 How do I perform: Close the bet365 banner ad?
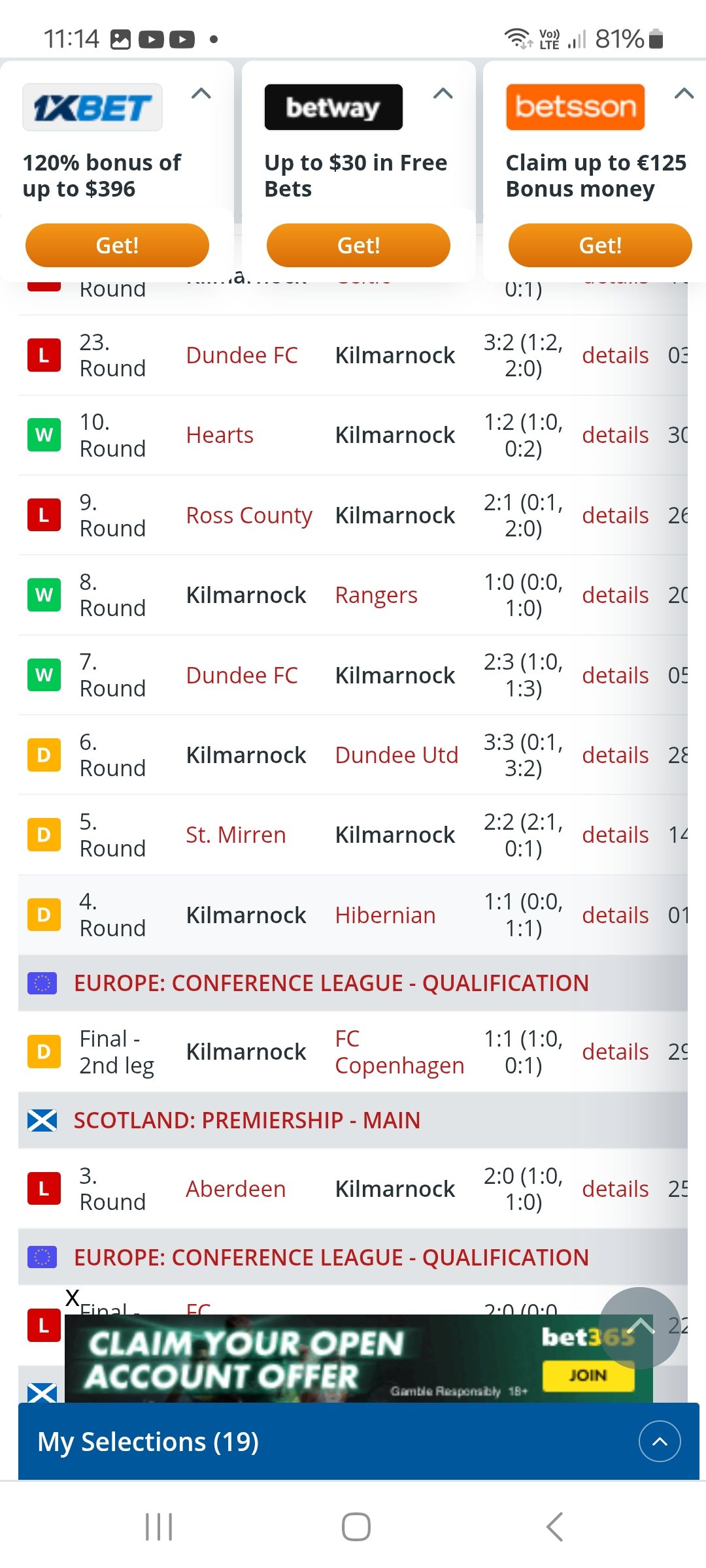73,1297
